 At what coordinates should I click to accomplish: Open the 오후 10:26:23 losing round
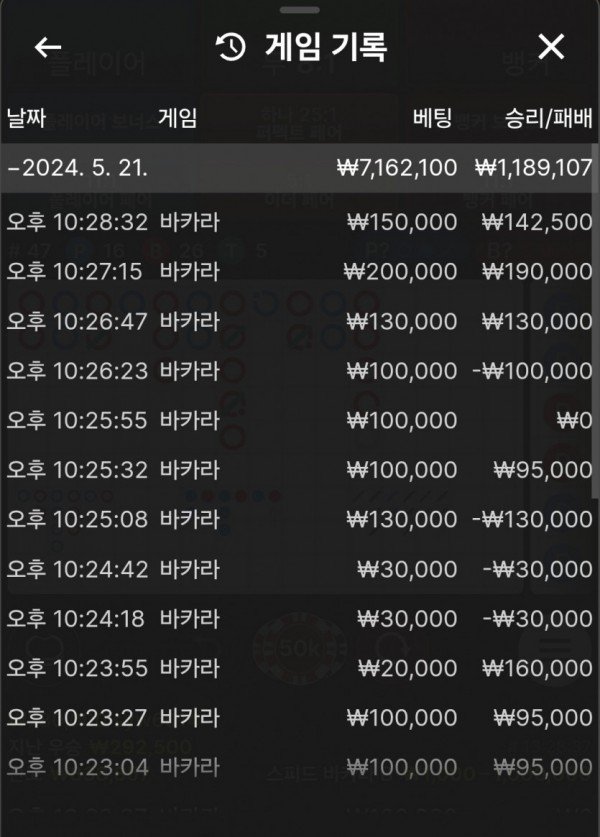click(x=300, y=371)
